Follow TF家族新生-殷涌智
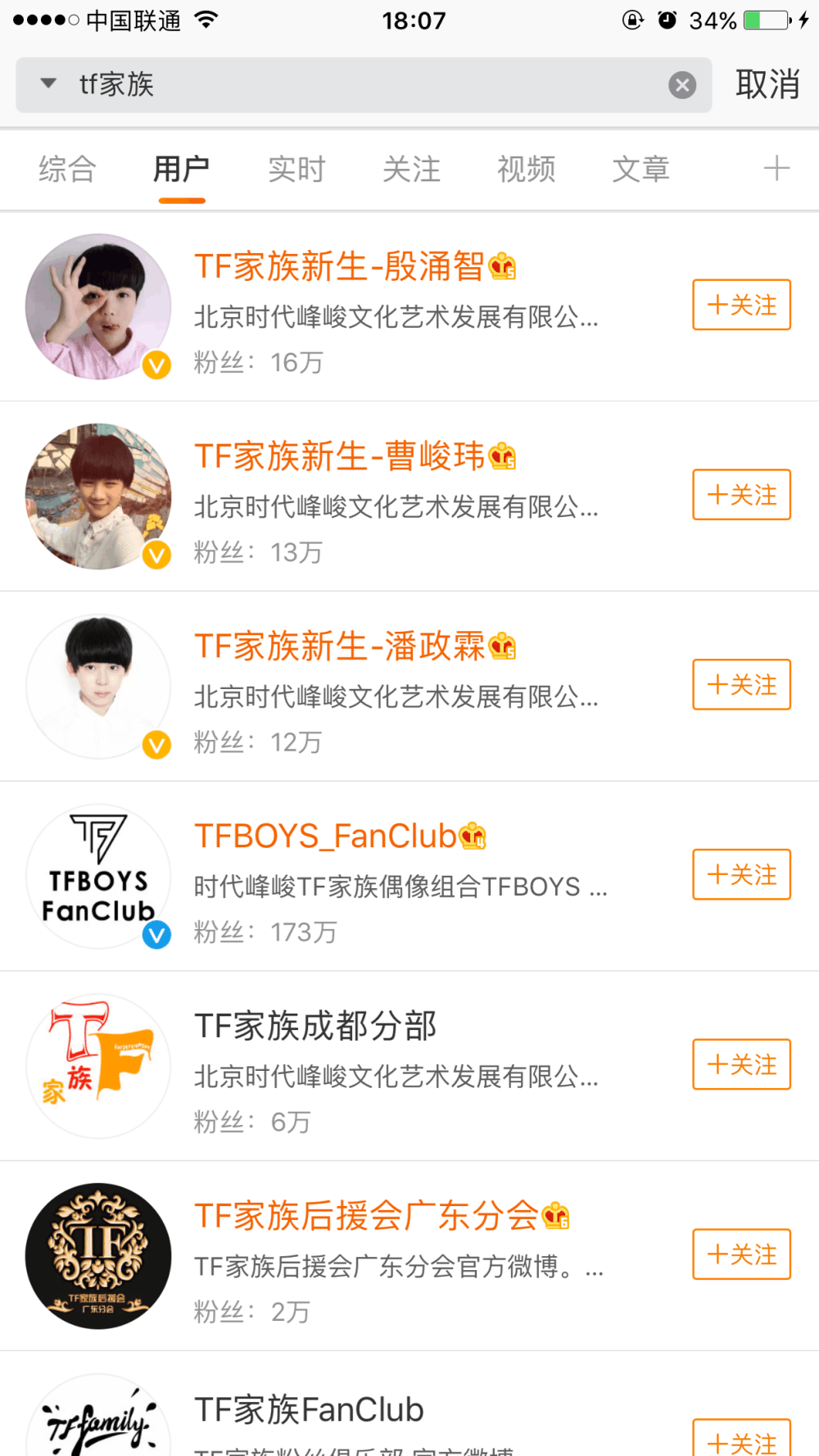The image size is (819, 1456). (741, 305)
